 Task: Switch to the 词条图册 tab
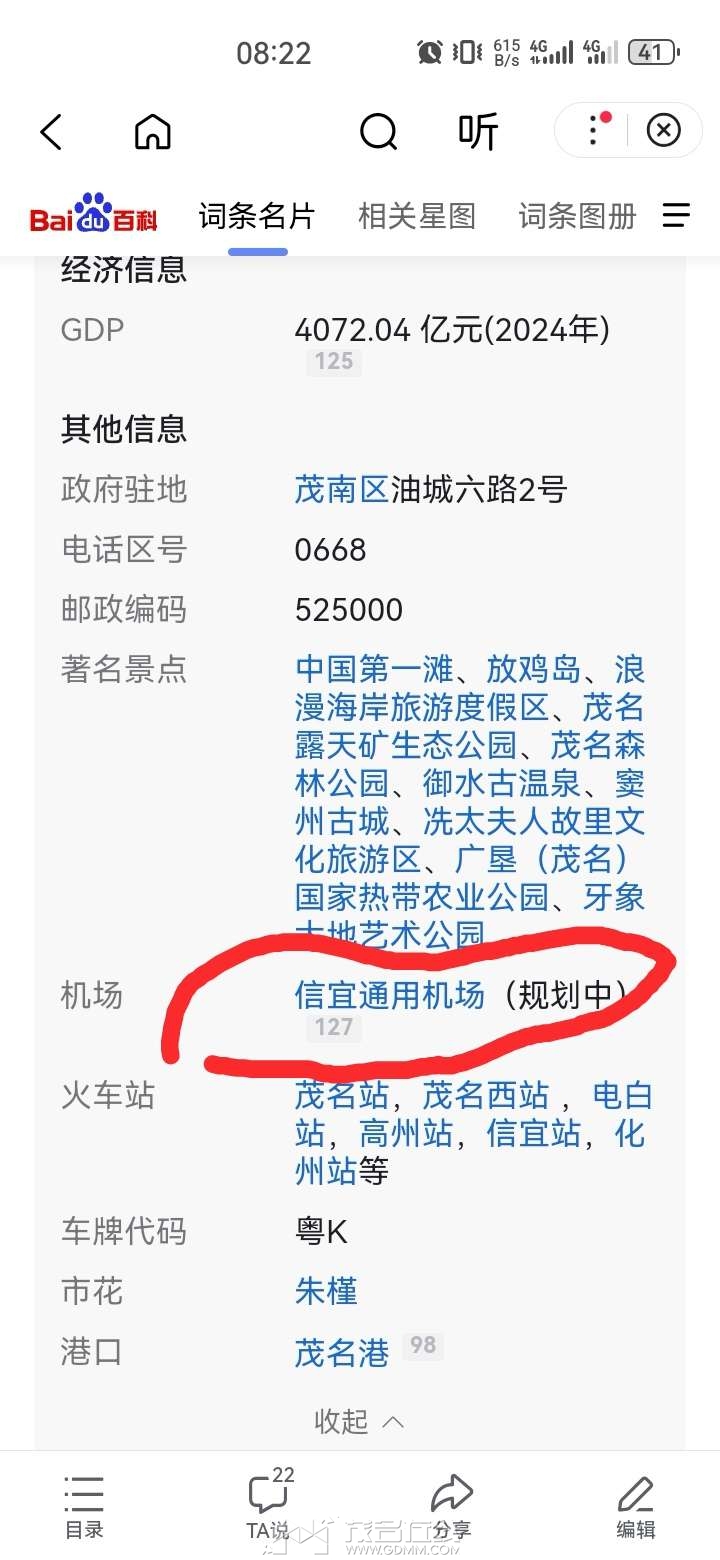pos(577,216)
